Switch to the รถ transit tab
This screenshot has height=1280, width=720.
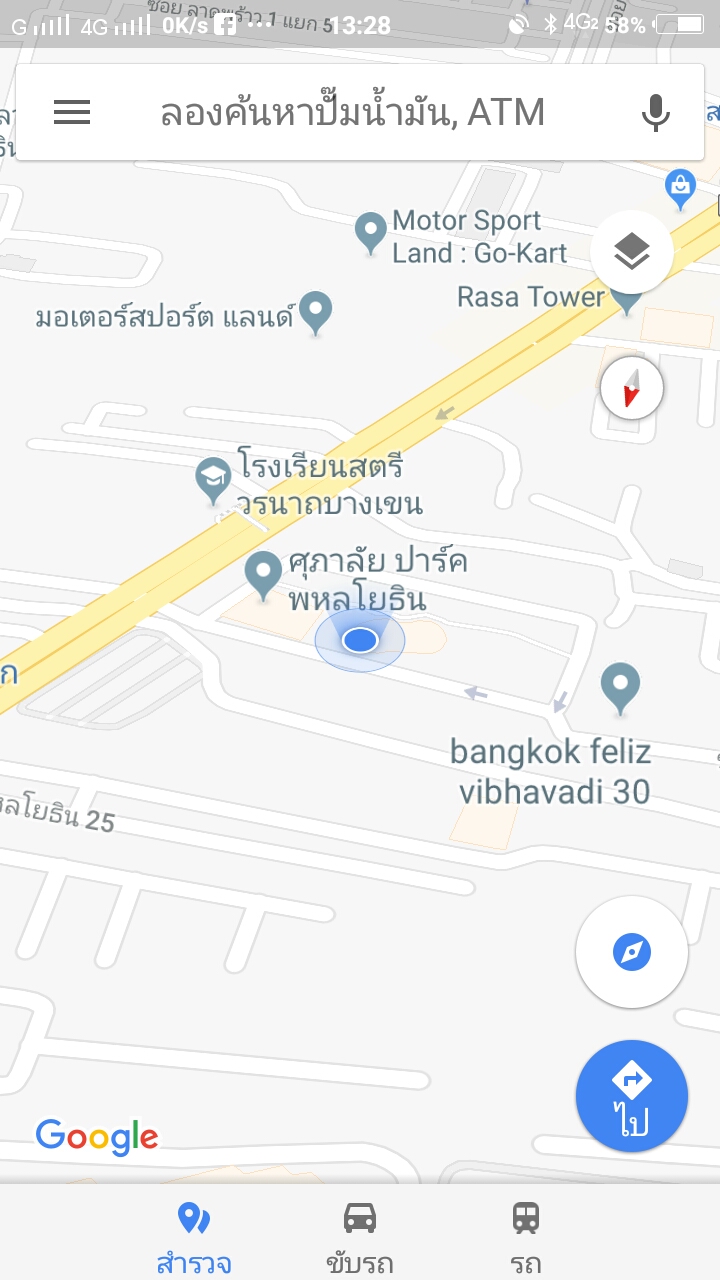pyautogui.click(x=526, y=1236)
